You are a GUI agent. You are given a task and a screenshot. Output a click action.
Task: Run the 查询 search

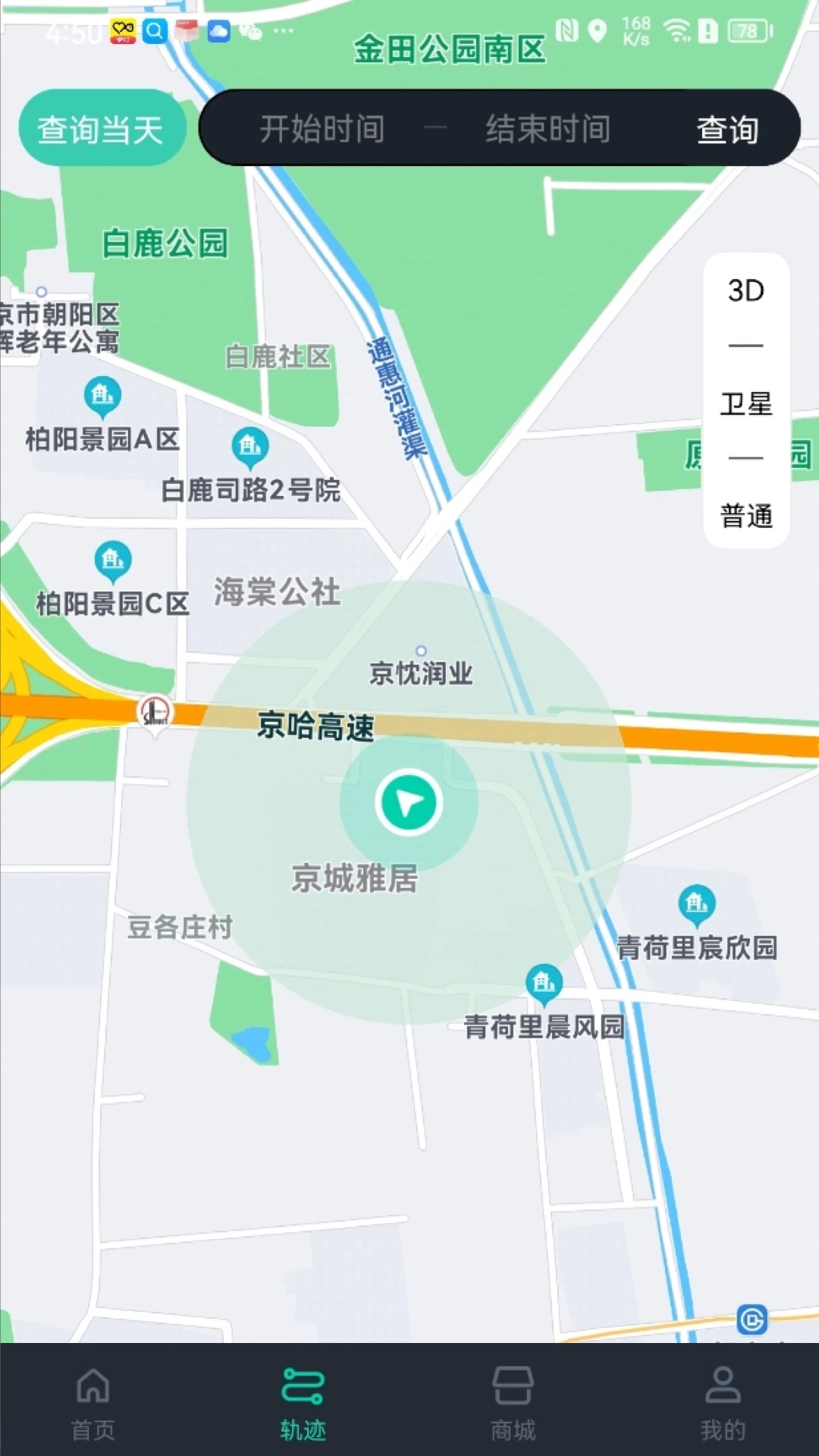[x=727, y=129]
